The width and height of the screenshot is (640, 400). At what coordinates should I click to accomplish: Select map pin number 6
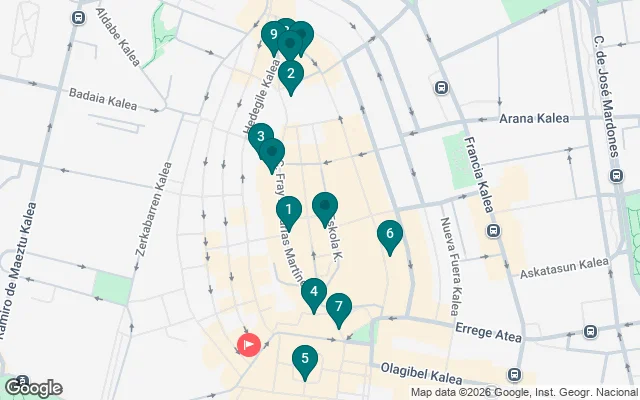click(x=390, y=236)
